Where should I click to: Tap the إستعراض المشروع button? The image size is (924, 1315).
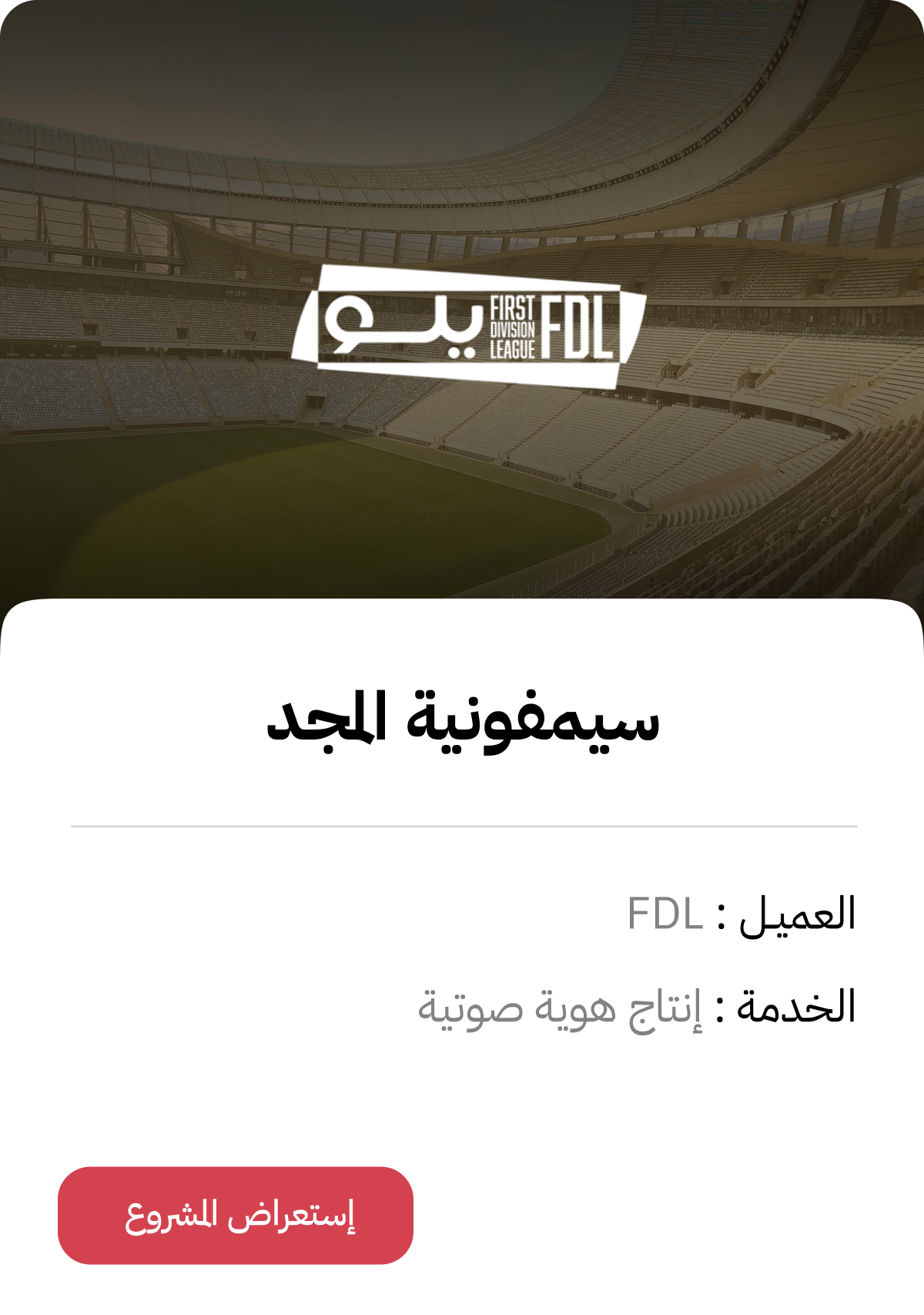pos(236,1215)
